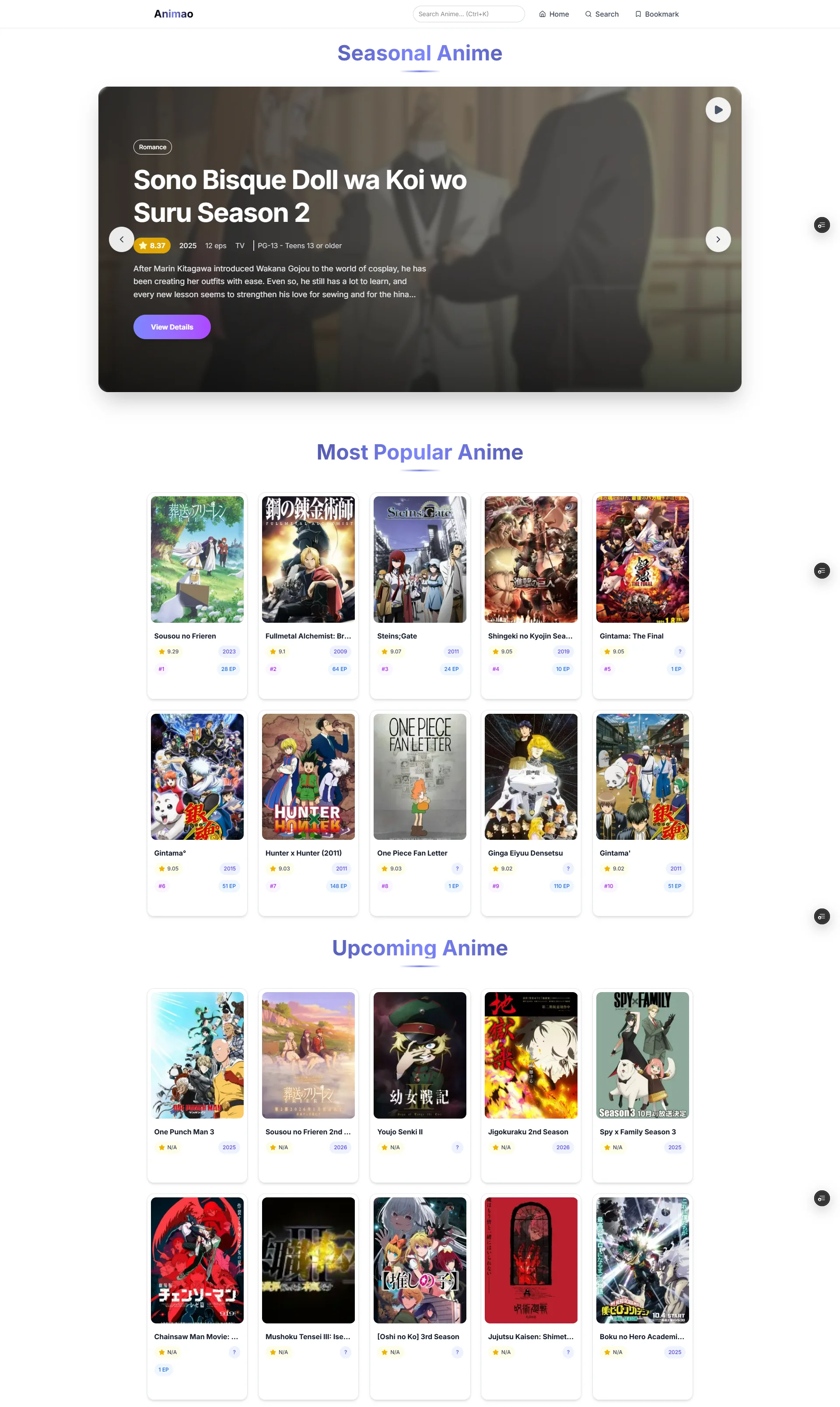Show the previous seasonal anime slide
840x1407 pixels.
[x=121, y=239]
